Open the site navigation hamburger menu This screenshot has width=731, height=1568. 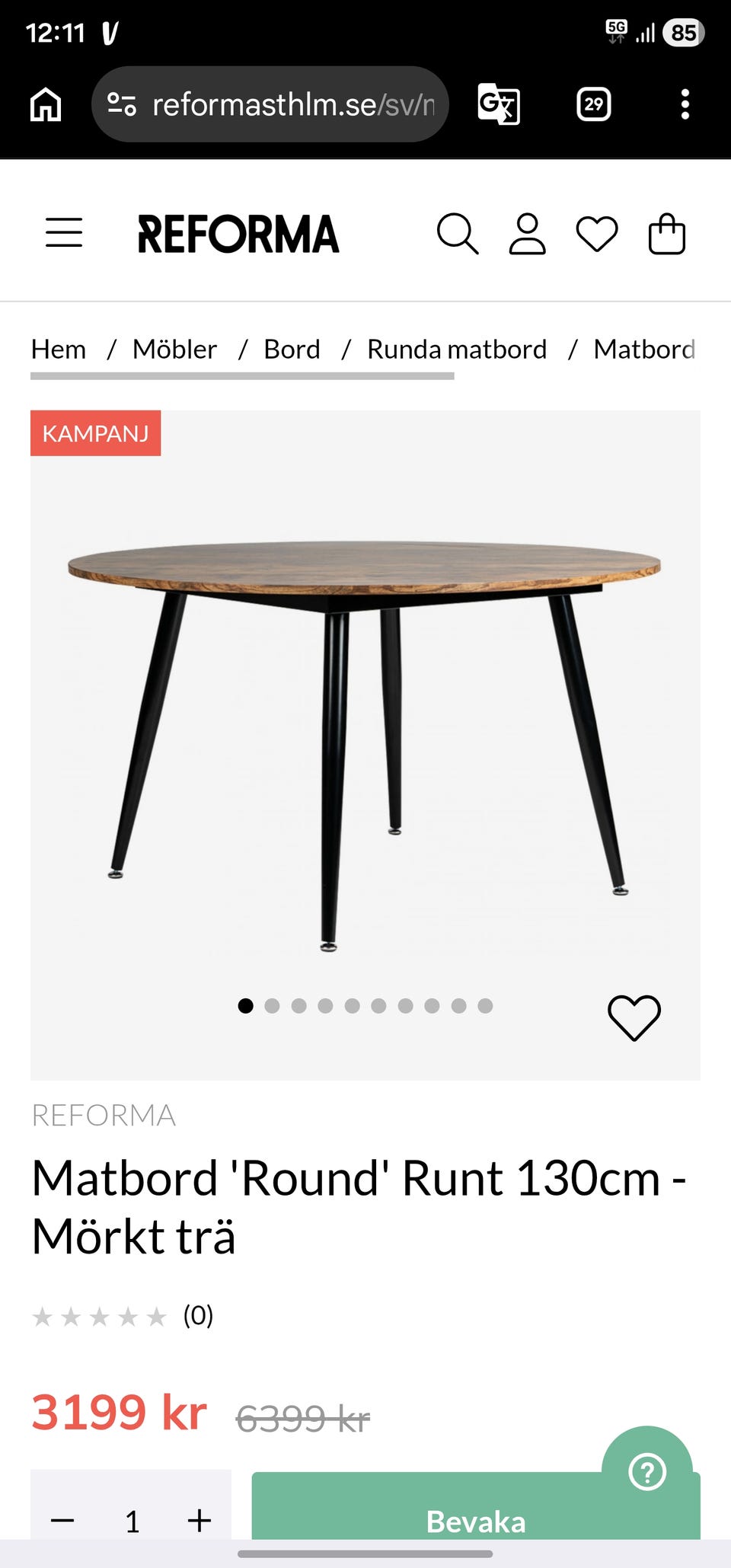[64, 234]
